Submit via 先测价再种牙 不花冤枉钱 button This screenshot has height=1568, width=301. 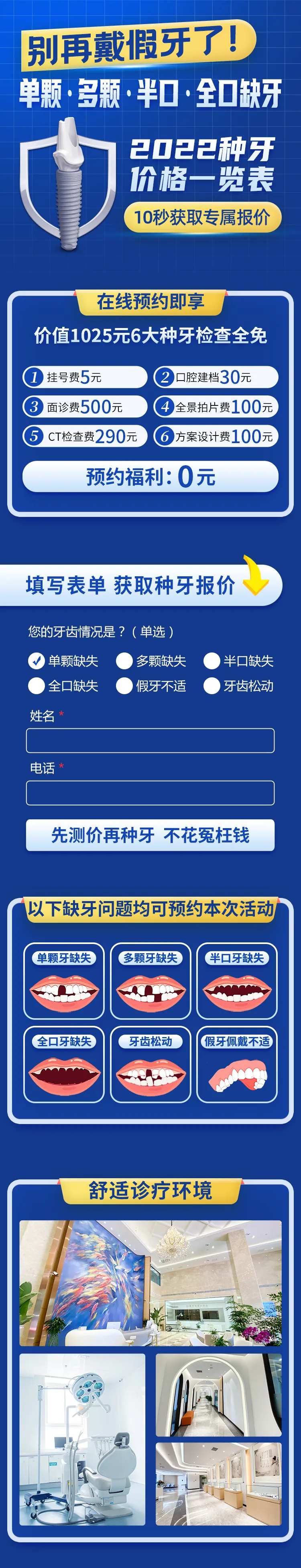(x=150, y=835)
